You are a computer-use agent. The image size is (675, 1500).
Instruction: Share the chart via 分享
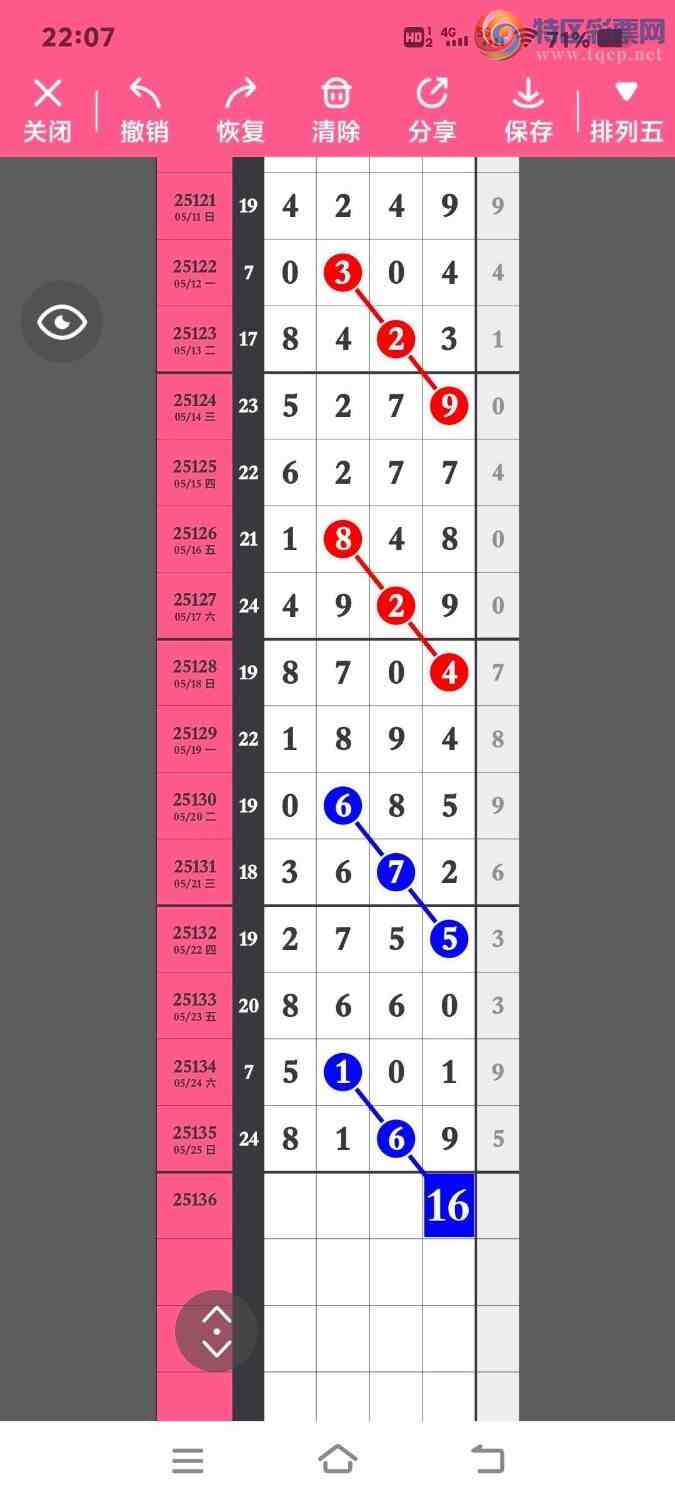pos(432,110)
